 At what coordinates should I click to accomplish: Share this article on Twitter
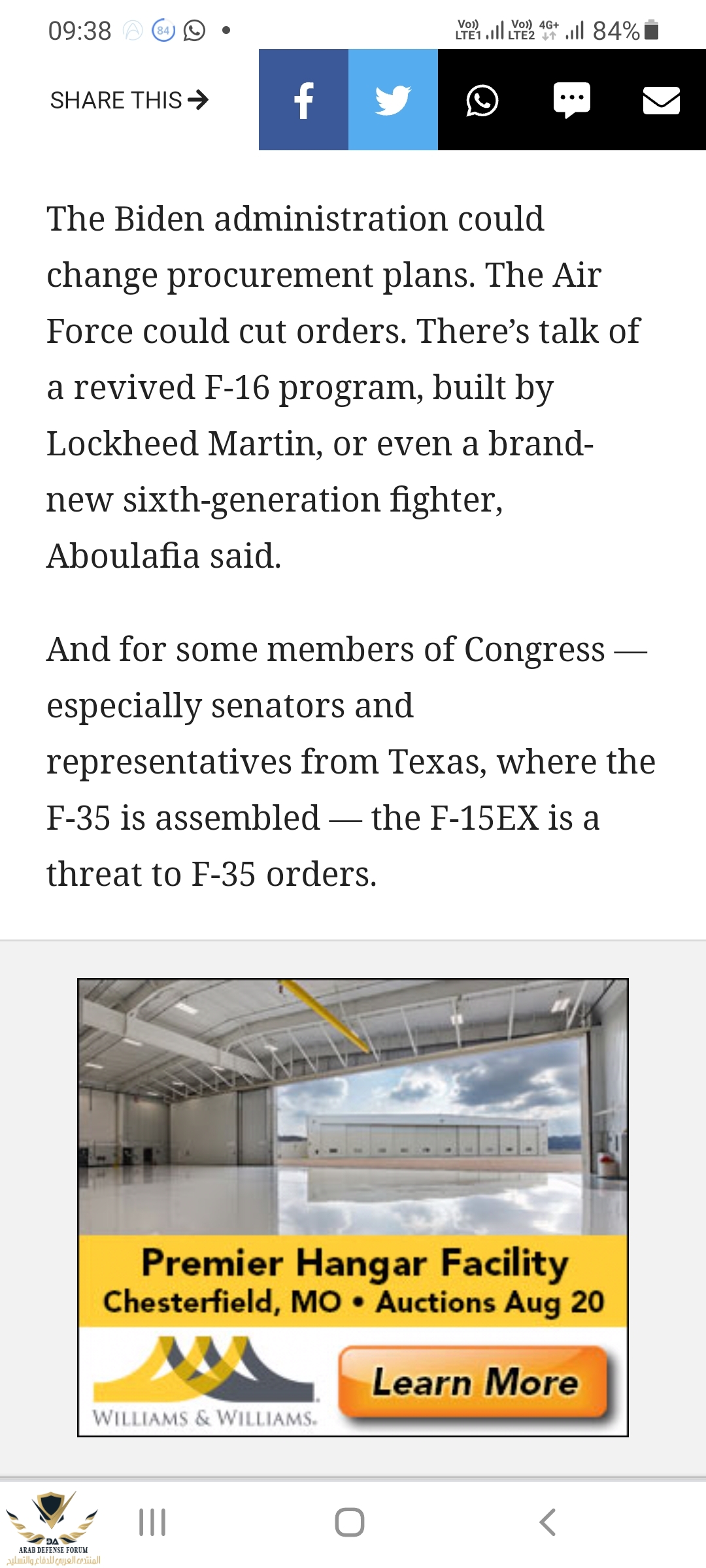tap(393, 100)
